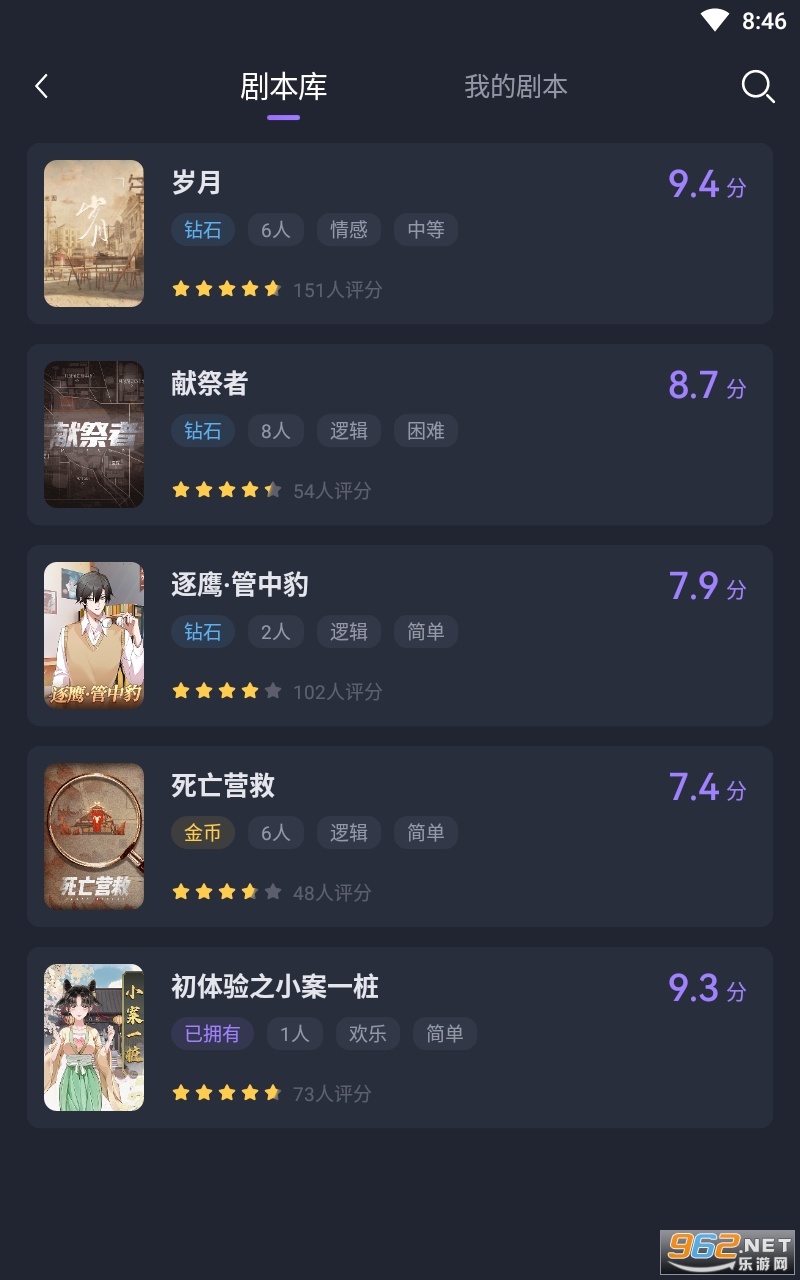This screenshot has width=800, height=1280.
Task: Open the search magnifier icon
Action: point(758,87)
